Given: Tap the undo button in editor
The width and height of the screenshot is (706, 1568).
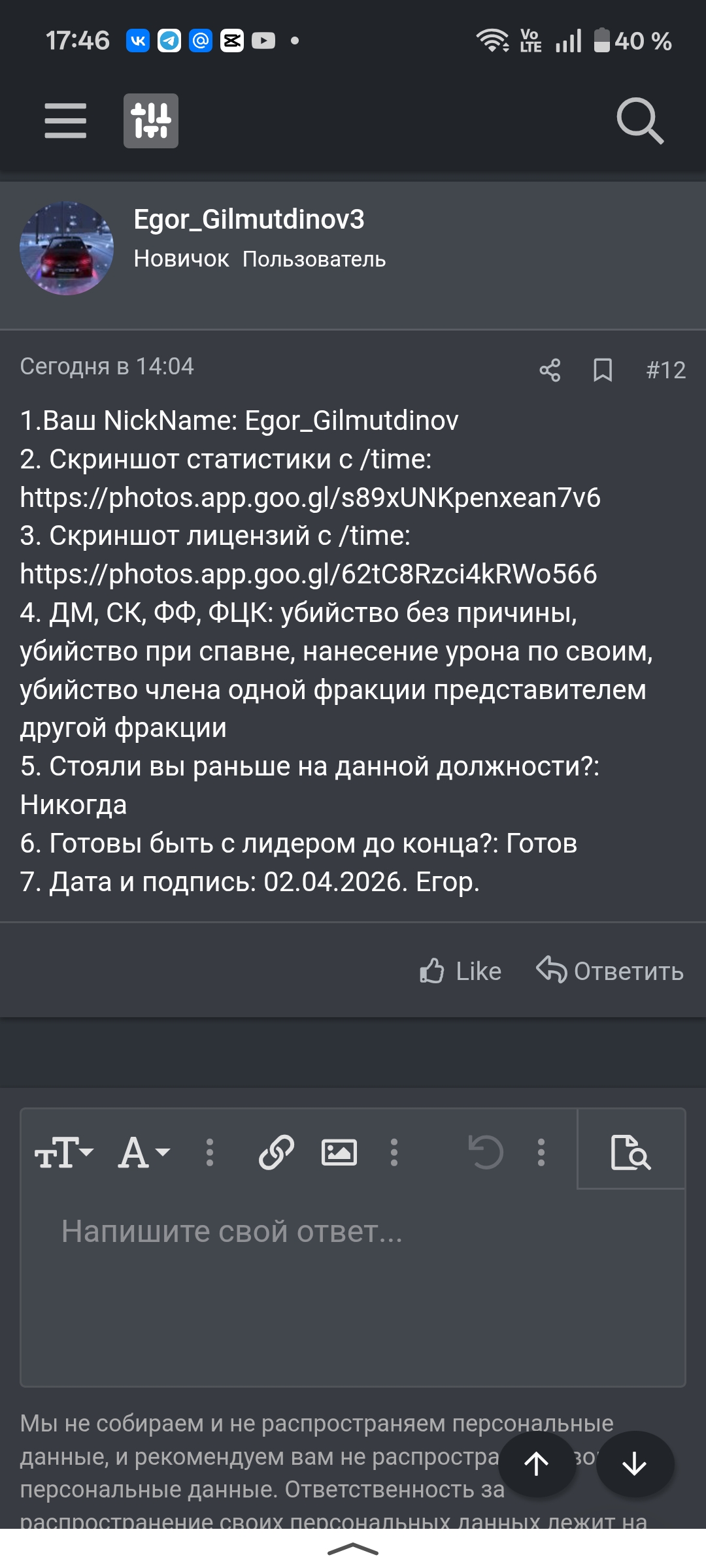Looking at the screenshot, I should click(x=486, y=1152).
